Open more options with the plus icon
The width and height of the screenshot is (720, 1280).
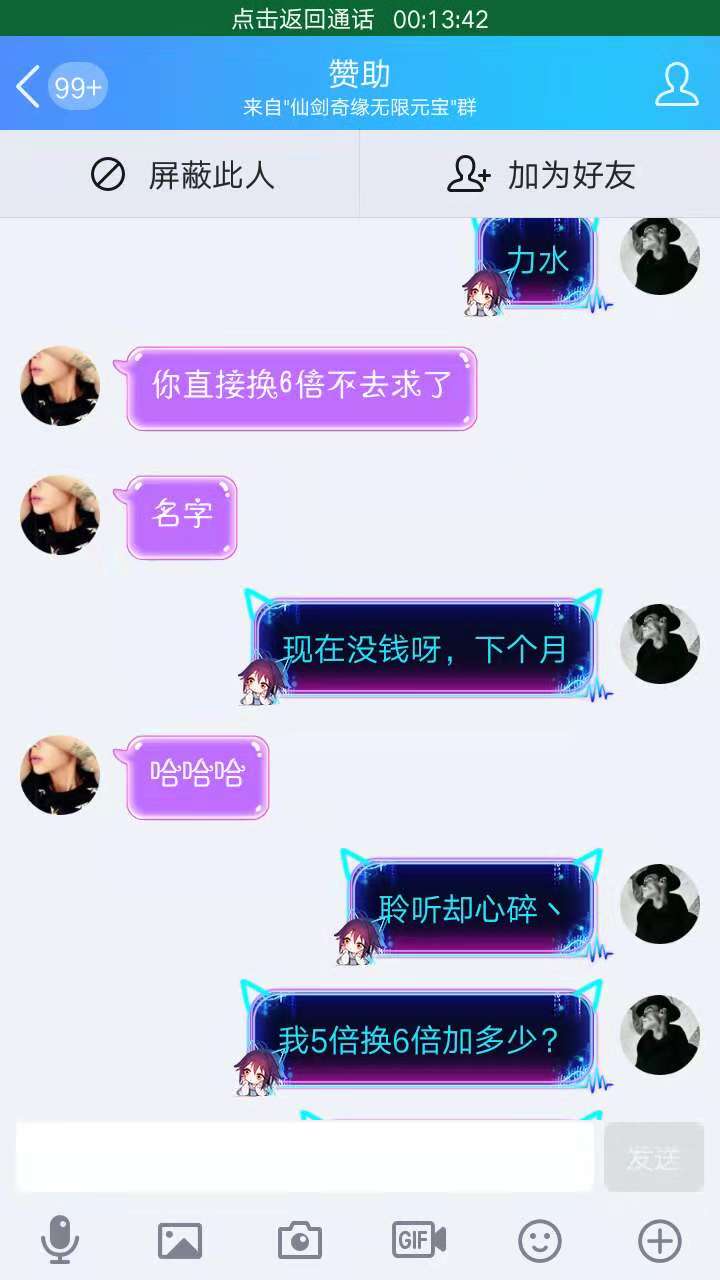[x=660, y=1241]
